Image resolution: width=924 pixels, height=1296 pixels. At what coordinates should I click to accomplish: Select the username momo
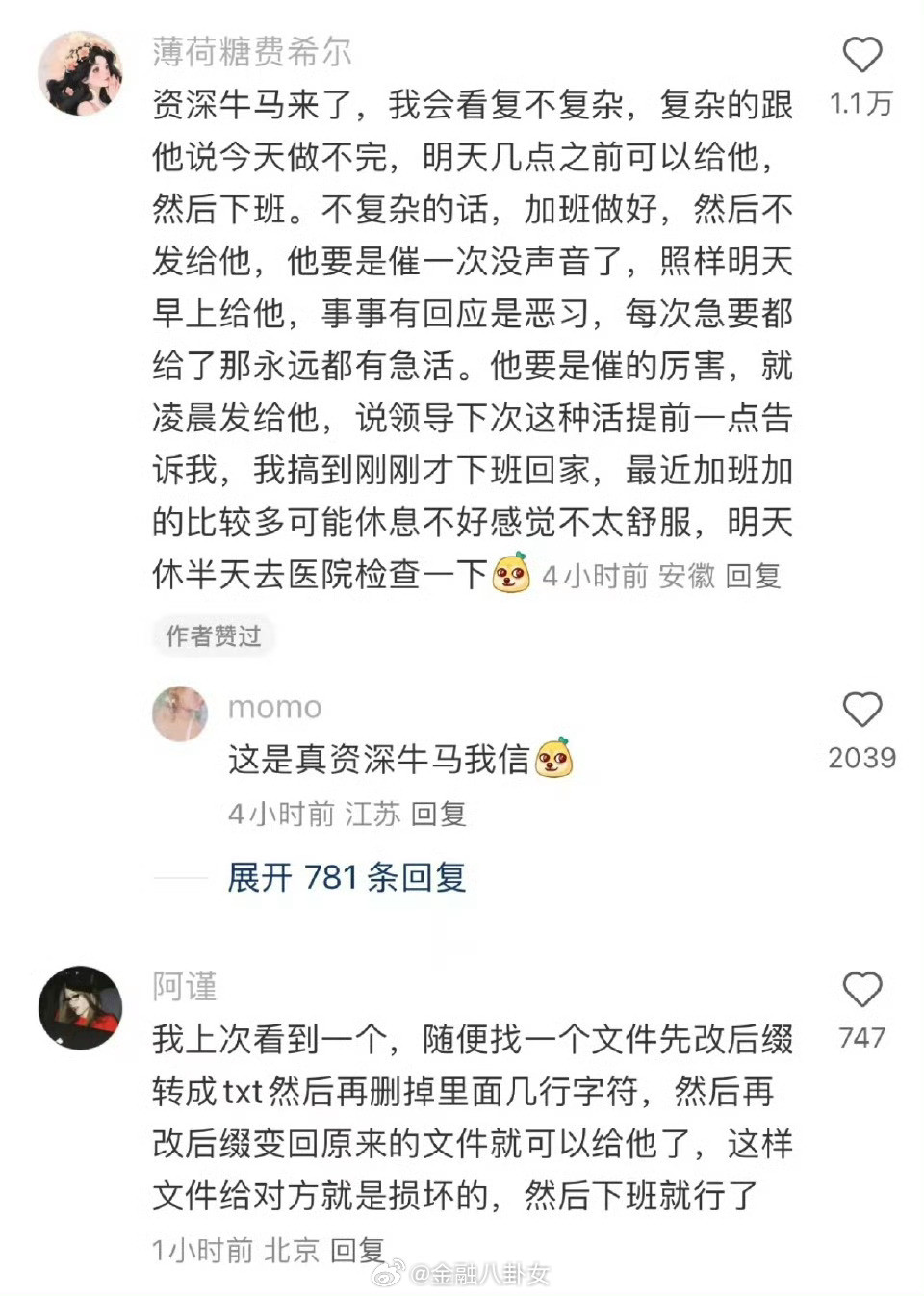(x=274, y=707)
